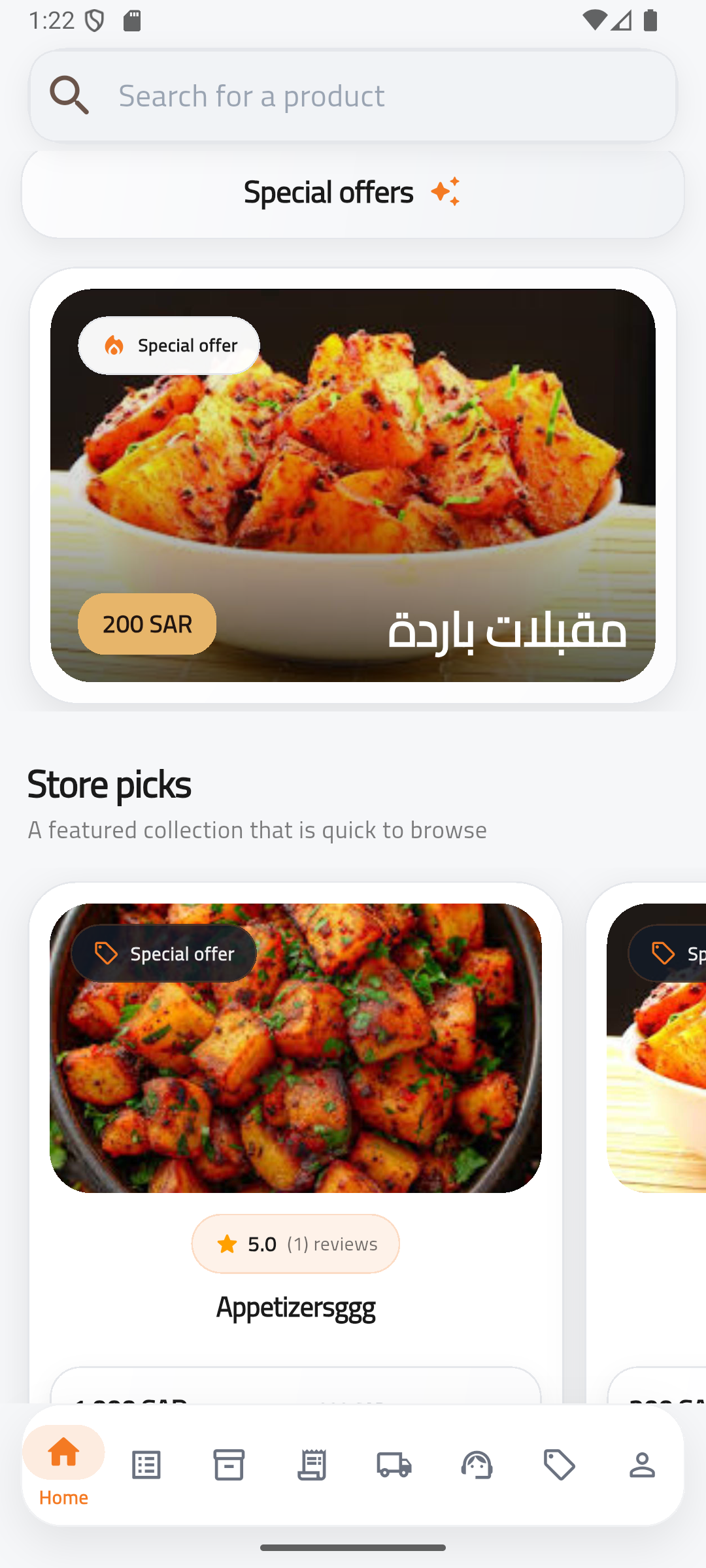Open the delivery truck icon

(394, 1464)
